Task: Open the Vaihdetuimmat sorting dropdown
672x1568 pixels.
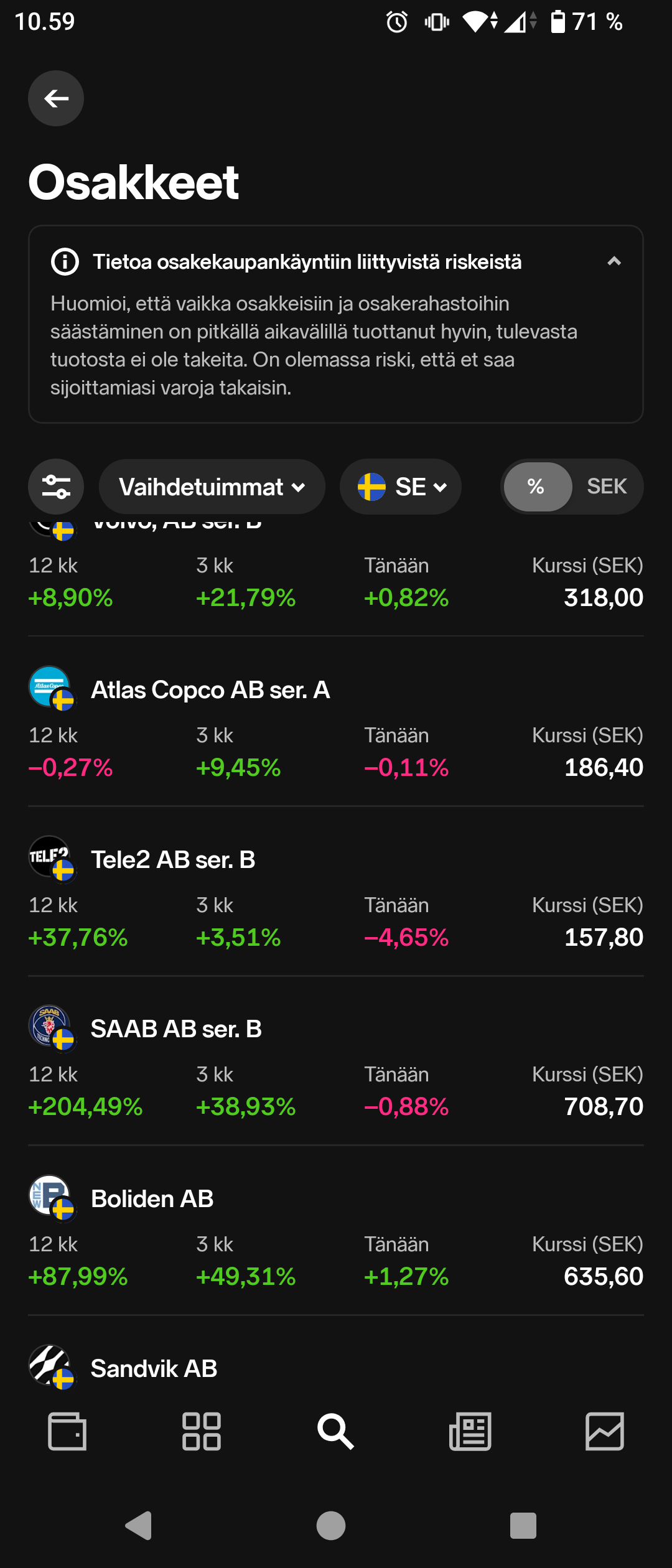Action: pos(212,487)
